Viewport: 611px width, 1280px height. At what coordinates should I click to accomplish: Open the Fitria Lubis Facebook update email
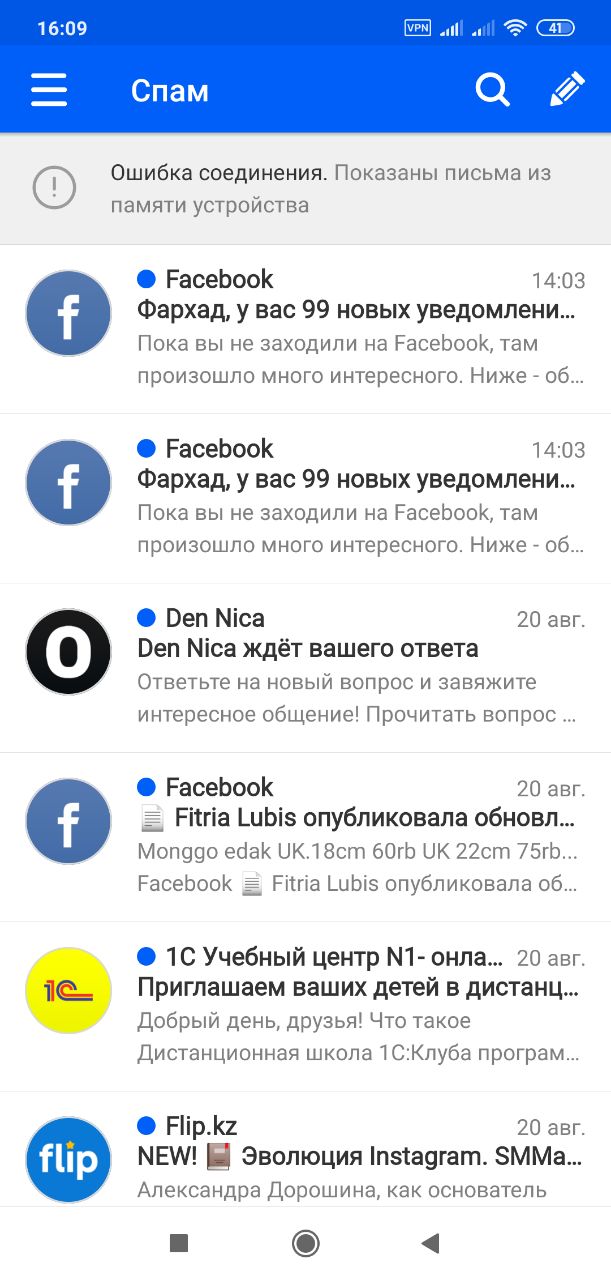coord(305,838)
